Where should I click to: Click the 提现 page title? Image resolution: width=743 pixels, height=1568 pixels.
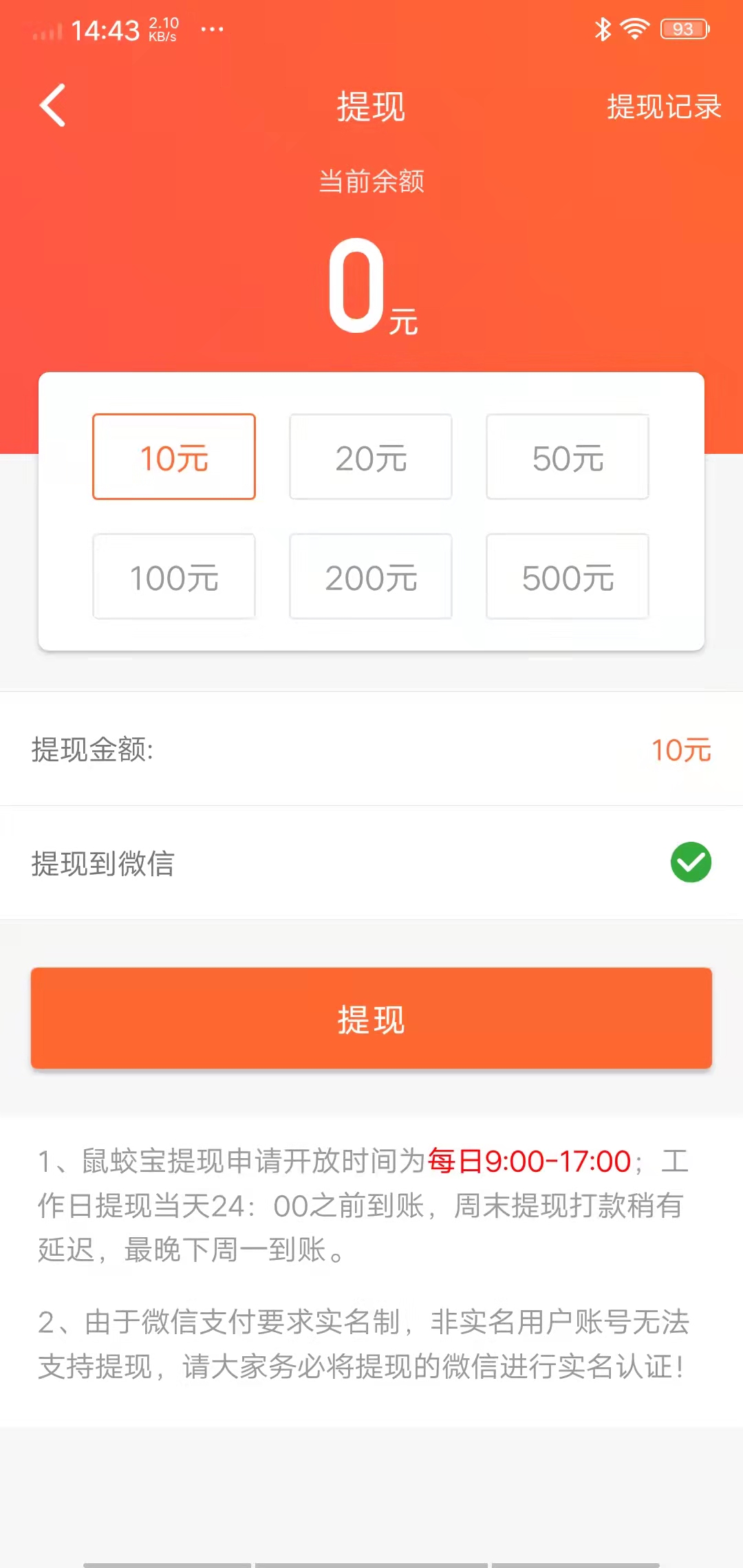[x=371, y=107]
